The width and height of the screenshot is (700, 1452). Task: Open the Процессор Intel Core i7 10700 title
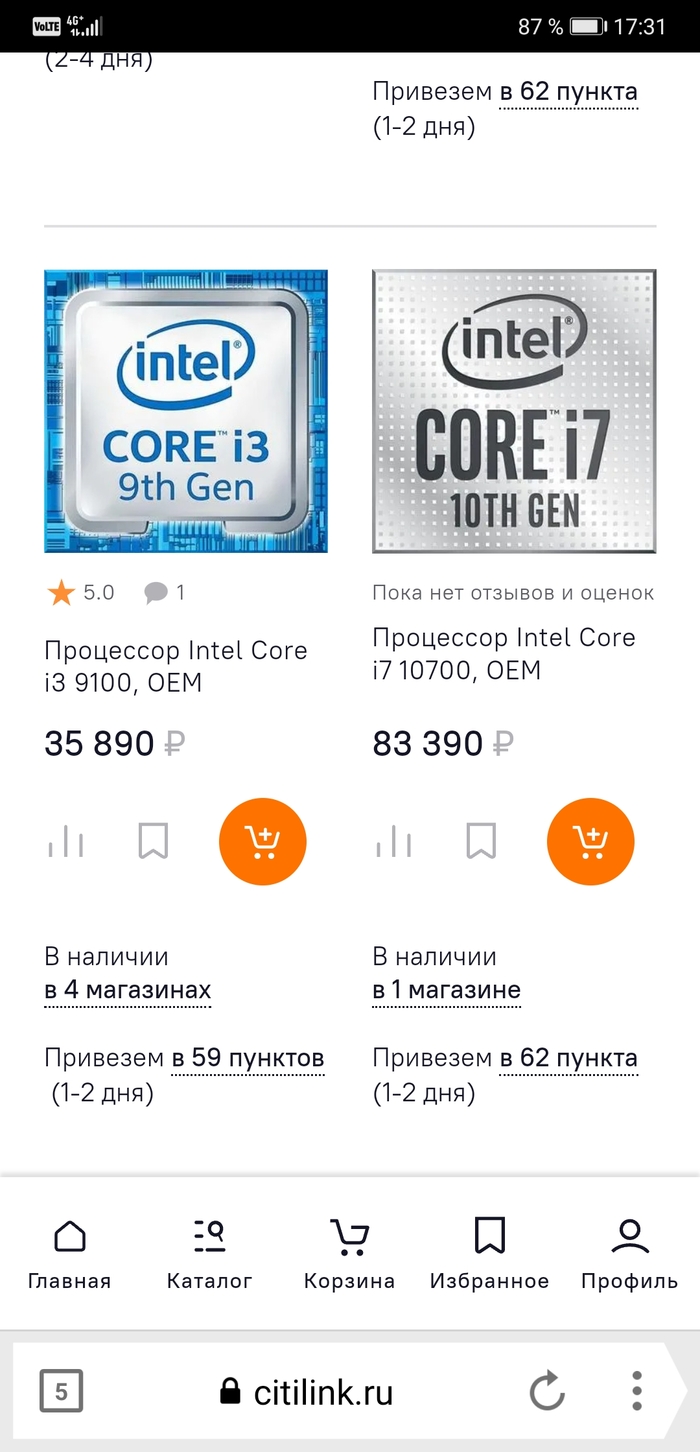(503, 653)
